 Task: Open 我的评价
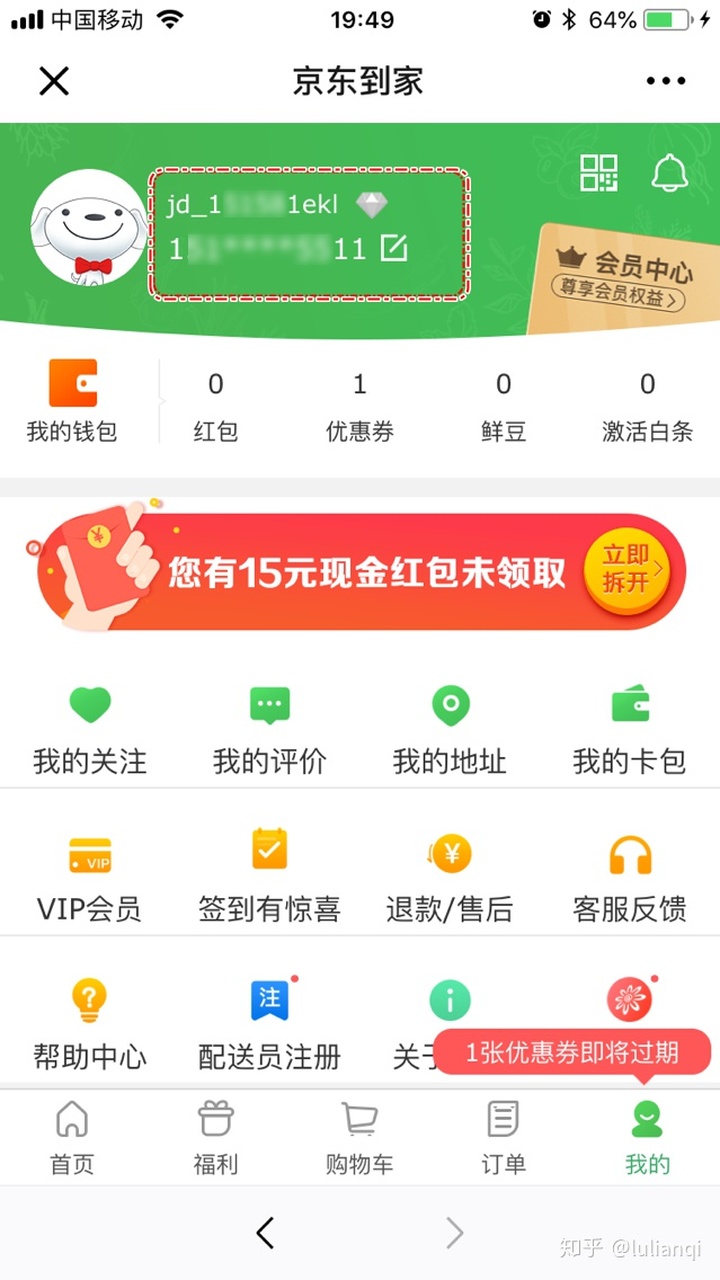[x=270, y=732]
